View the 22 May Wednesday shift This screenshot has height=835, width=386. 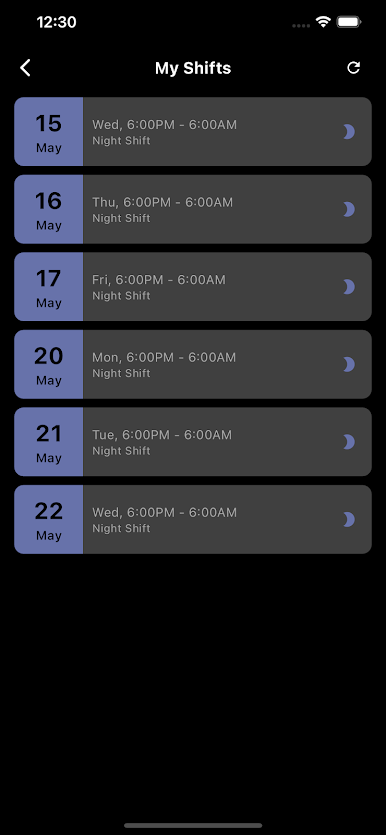(x=193, y=520)
